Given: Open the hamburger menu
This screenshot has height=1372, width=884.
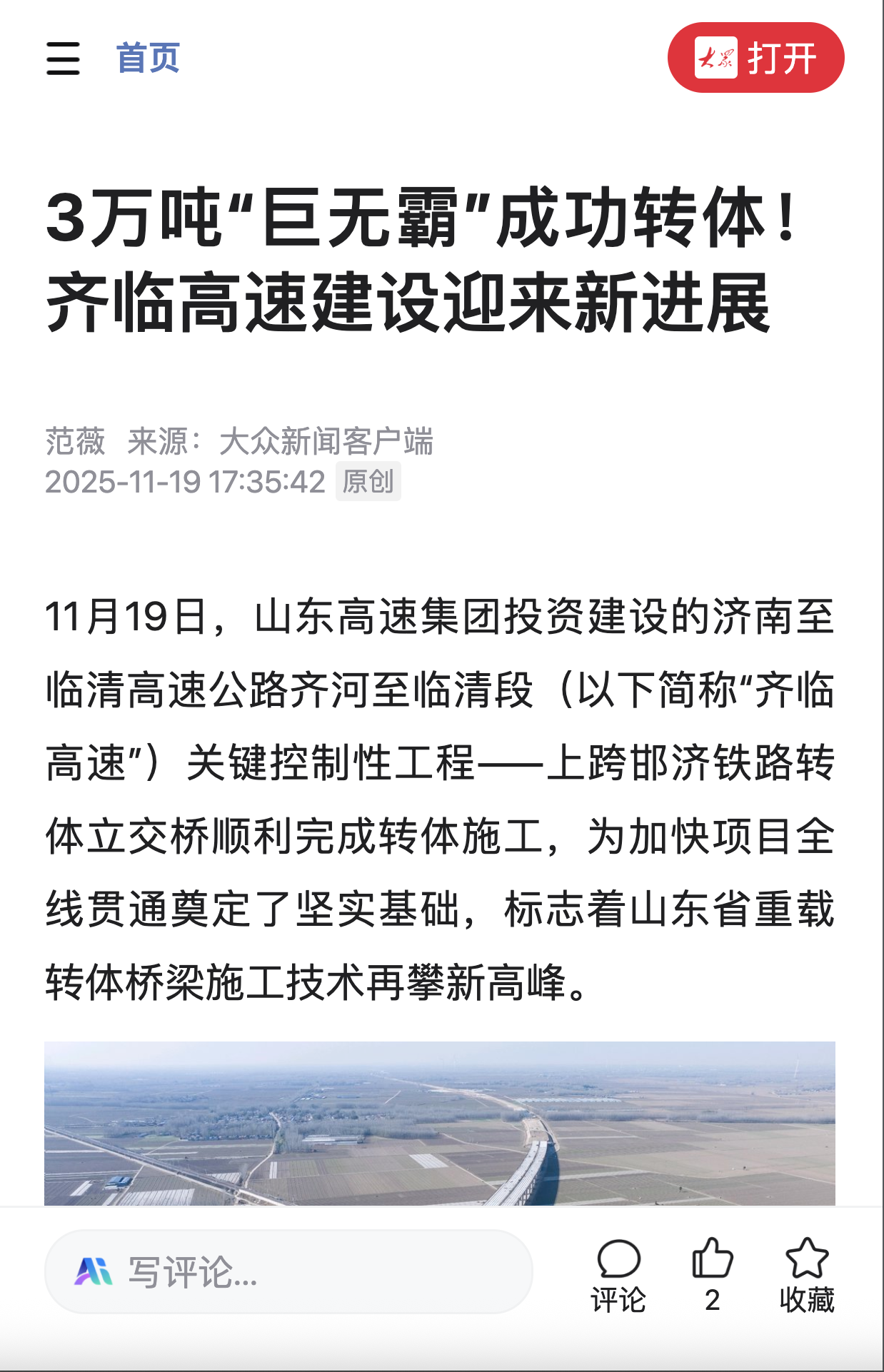Looking at the screenshot, I should tap(63, 58).
